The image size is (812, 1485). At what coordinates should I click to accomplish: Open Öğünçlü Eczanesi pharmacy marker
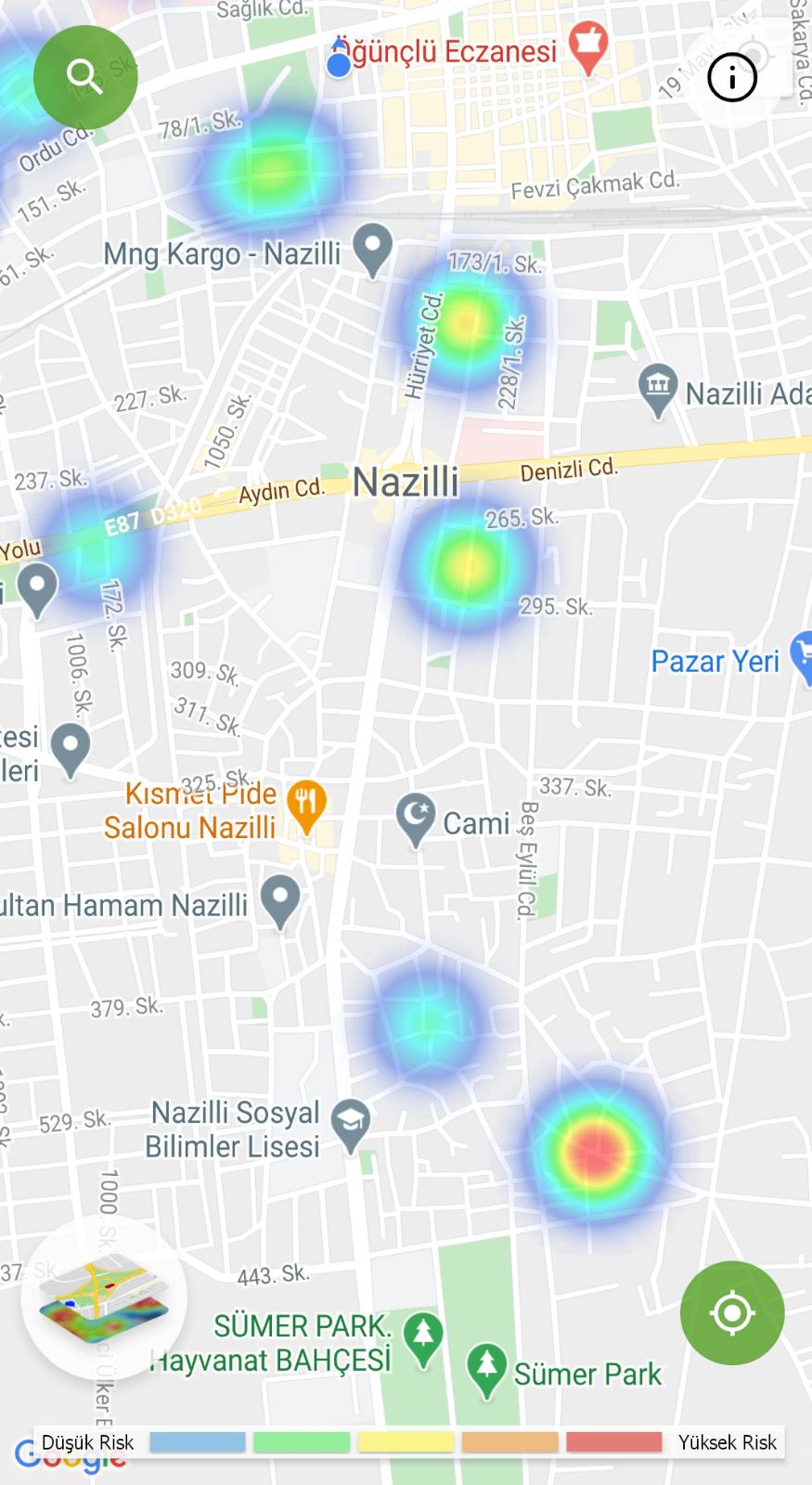click(x=587, y=48)
